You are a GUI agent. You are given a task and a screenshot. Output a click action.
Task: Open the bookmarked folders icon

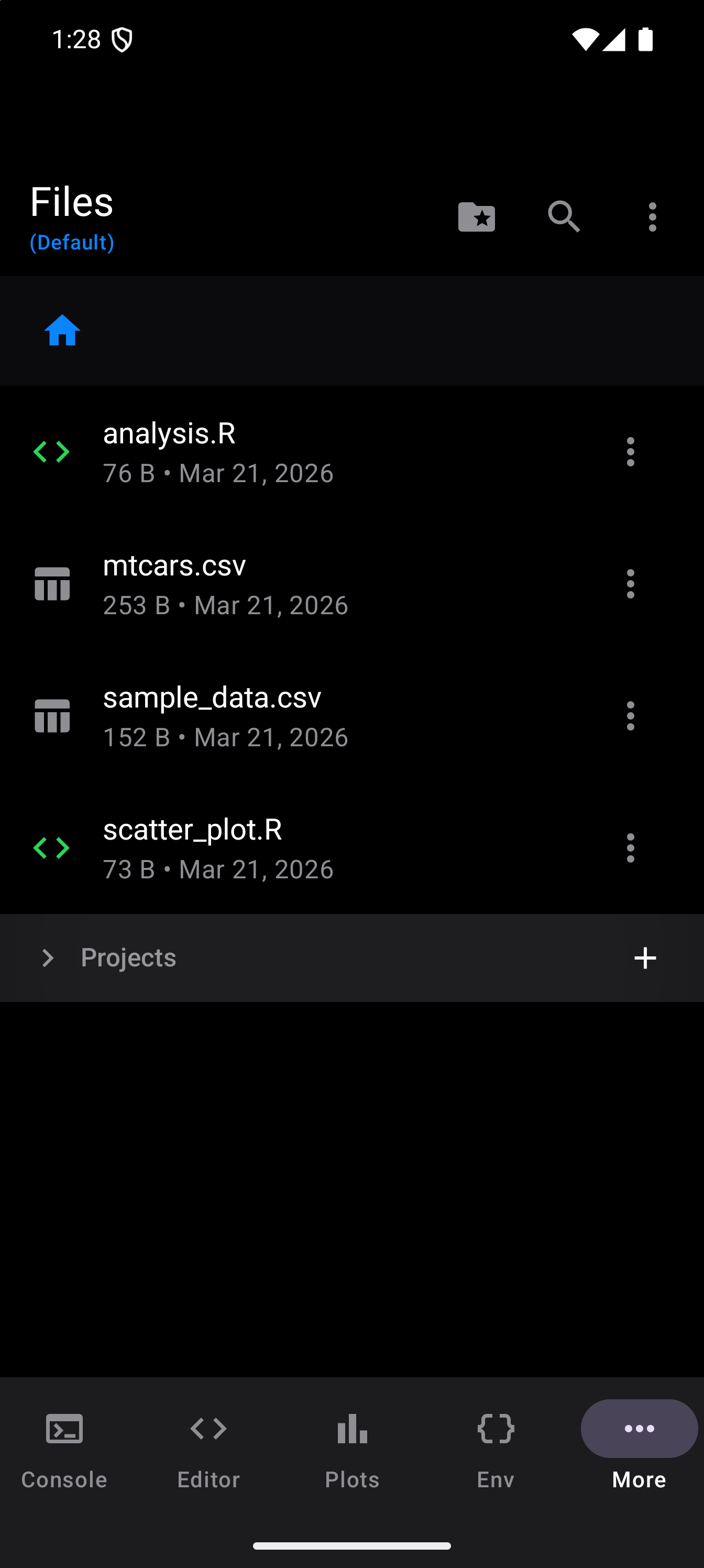pyautogui.click(x=477, y=216)
